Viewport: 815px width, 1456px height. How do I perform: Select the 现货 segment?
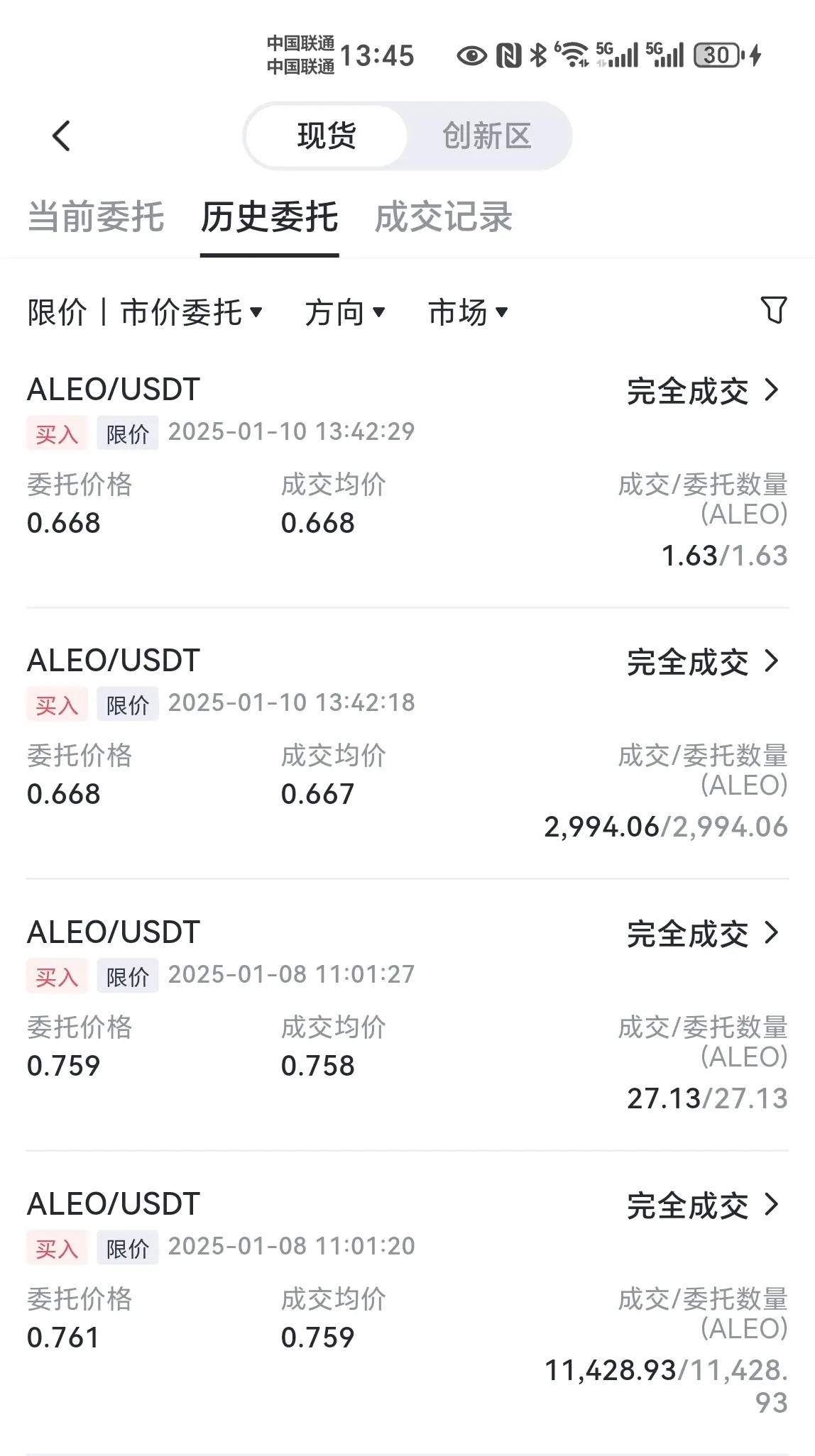[x=327, y=136]
